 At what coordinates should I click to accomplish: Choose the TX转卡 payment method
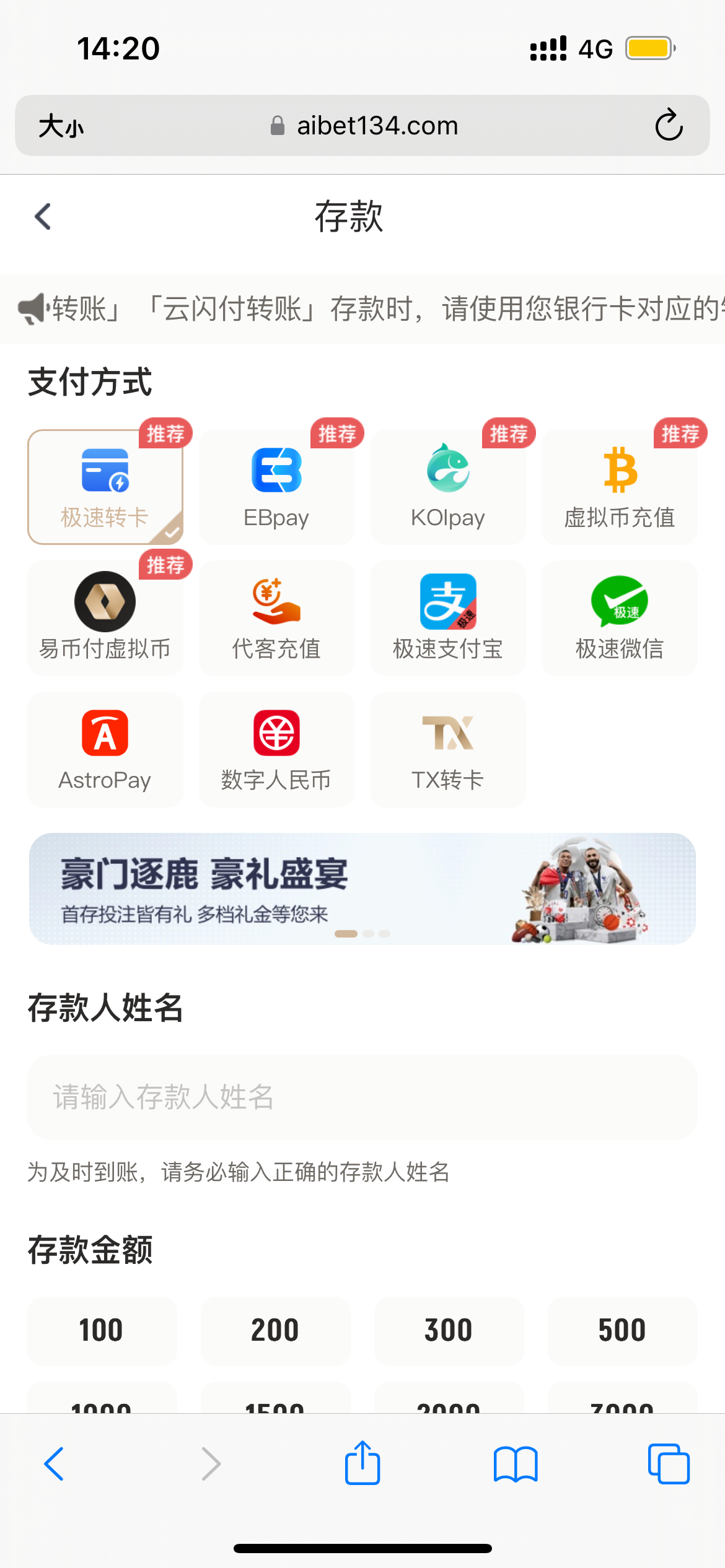(447, 749)
